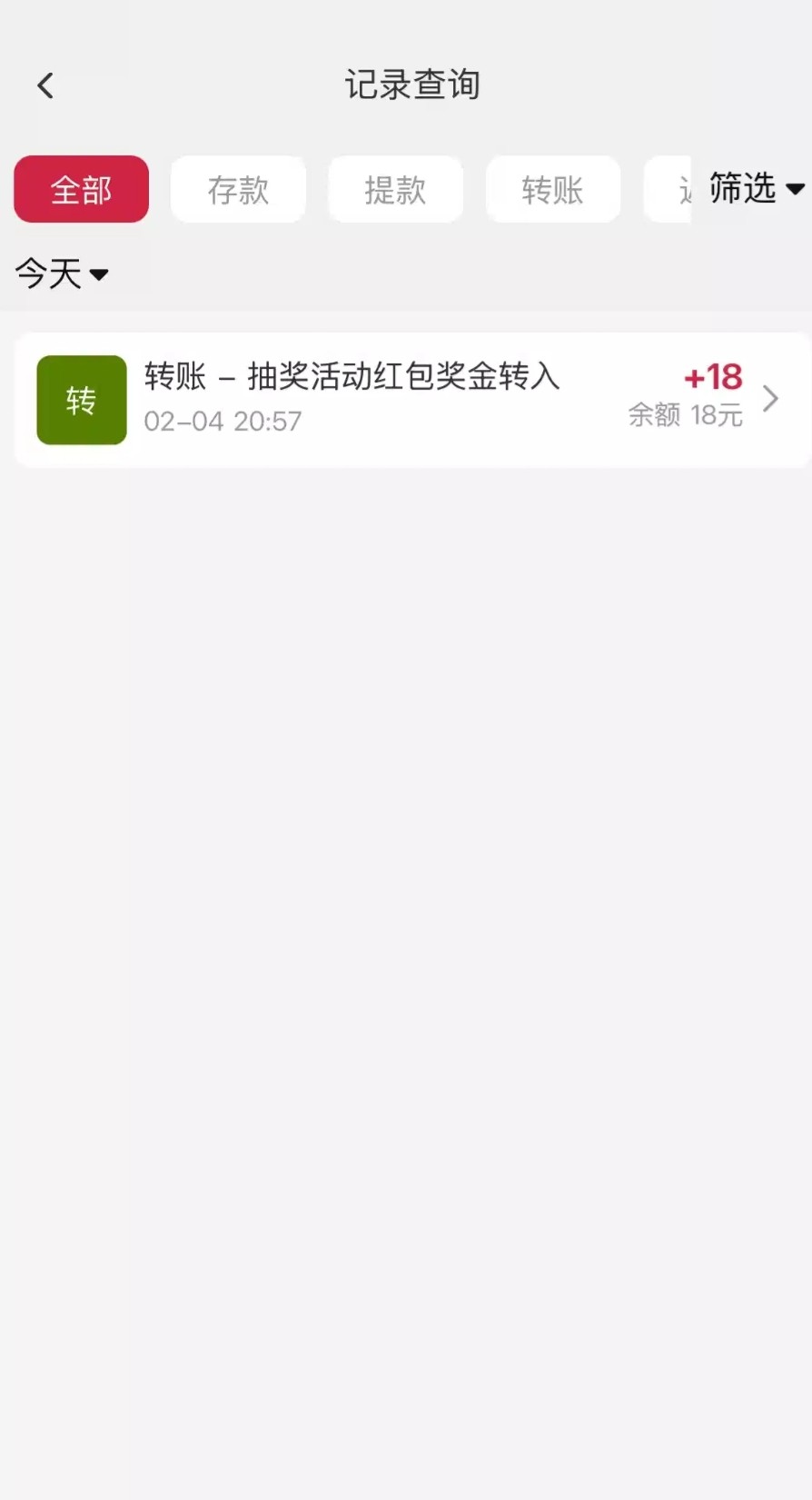
Task: Open the 抽奖活动红包奖金转入 transfer record
Action: click(411, 400)
